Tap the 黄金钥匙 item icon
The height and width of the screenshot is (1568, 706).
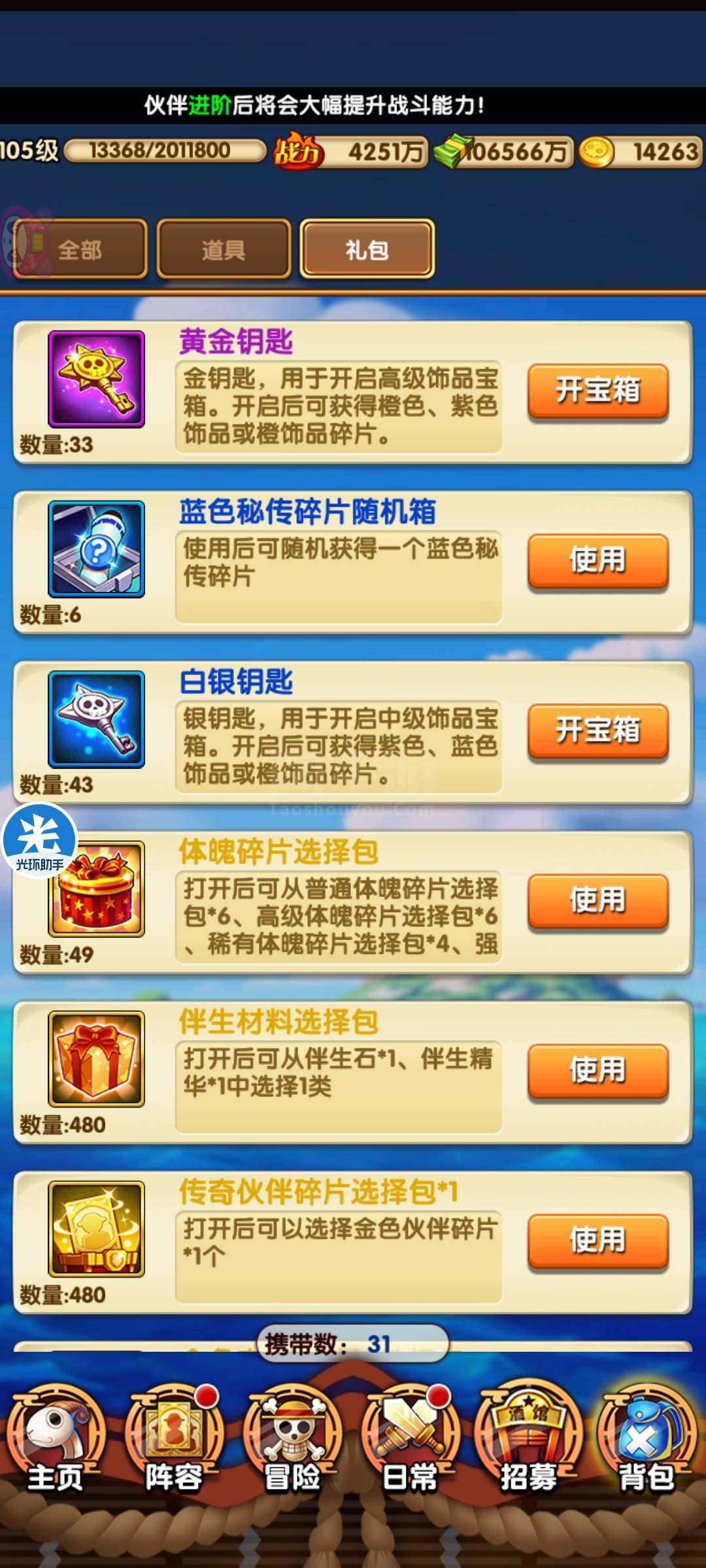click(96, 380)
